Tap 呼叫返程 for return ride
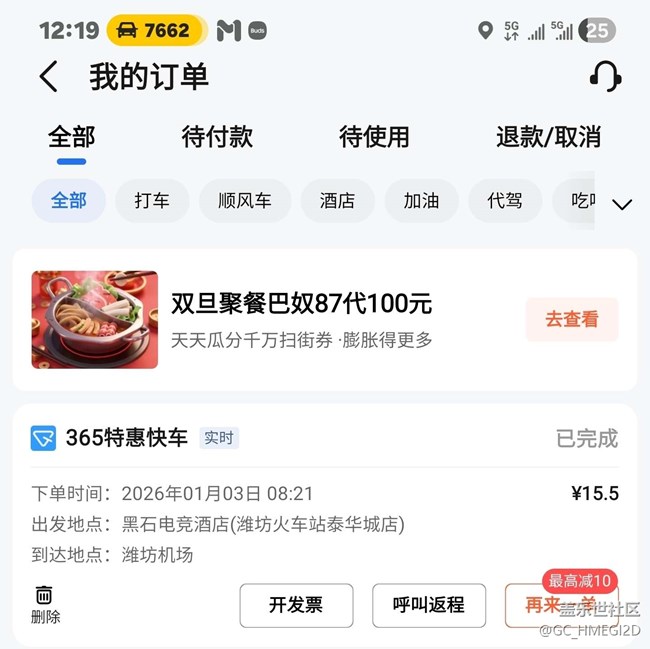The image size is (650, 649). [429, 605]
